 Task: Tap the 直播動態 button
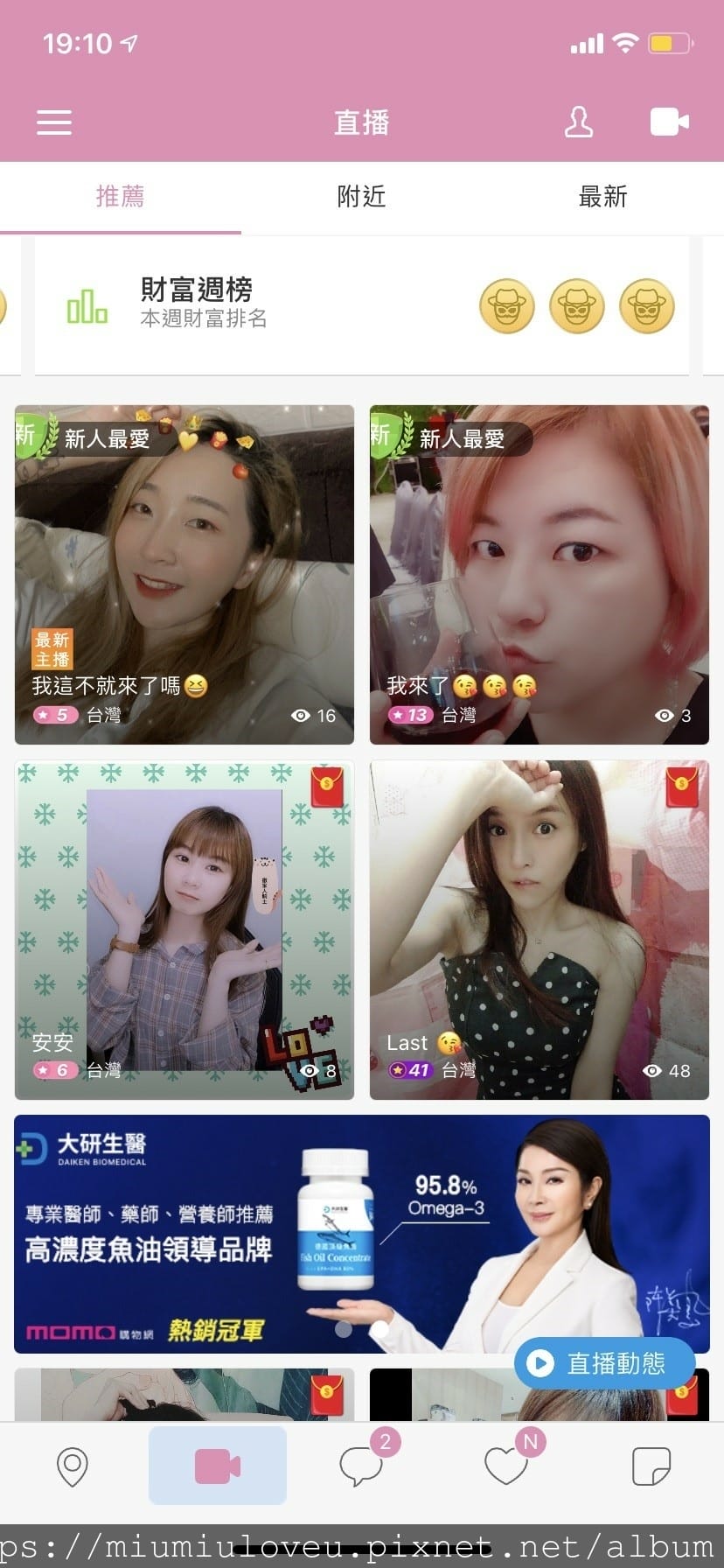coord(605,1362)
